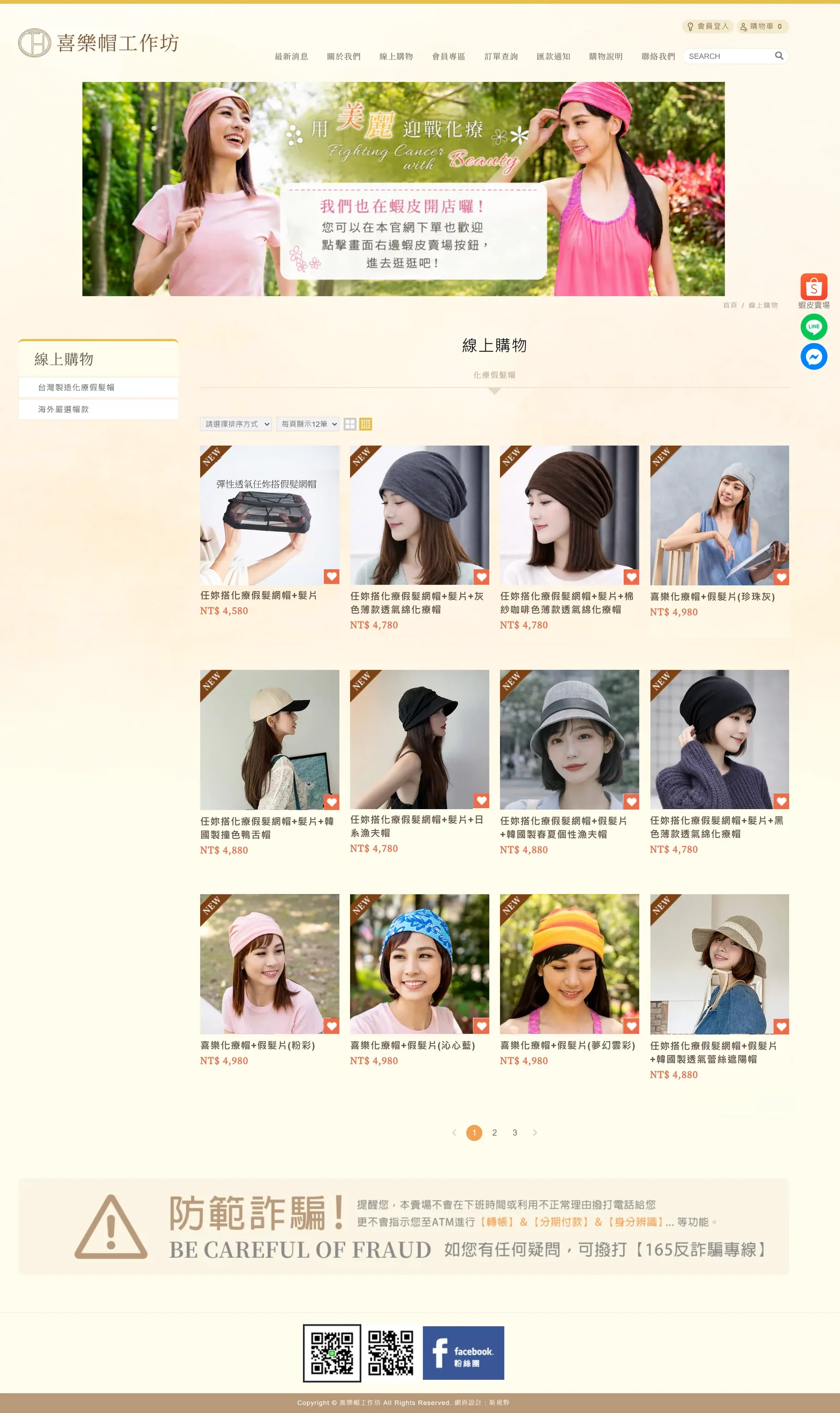Open the 購物車 shopping cart
840x1413 pixels.
763,26
